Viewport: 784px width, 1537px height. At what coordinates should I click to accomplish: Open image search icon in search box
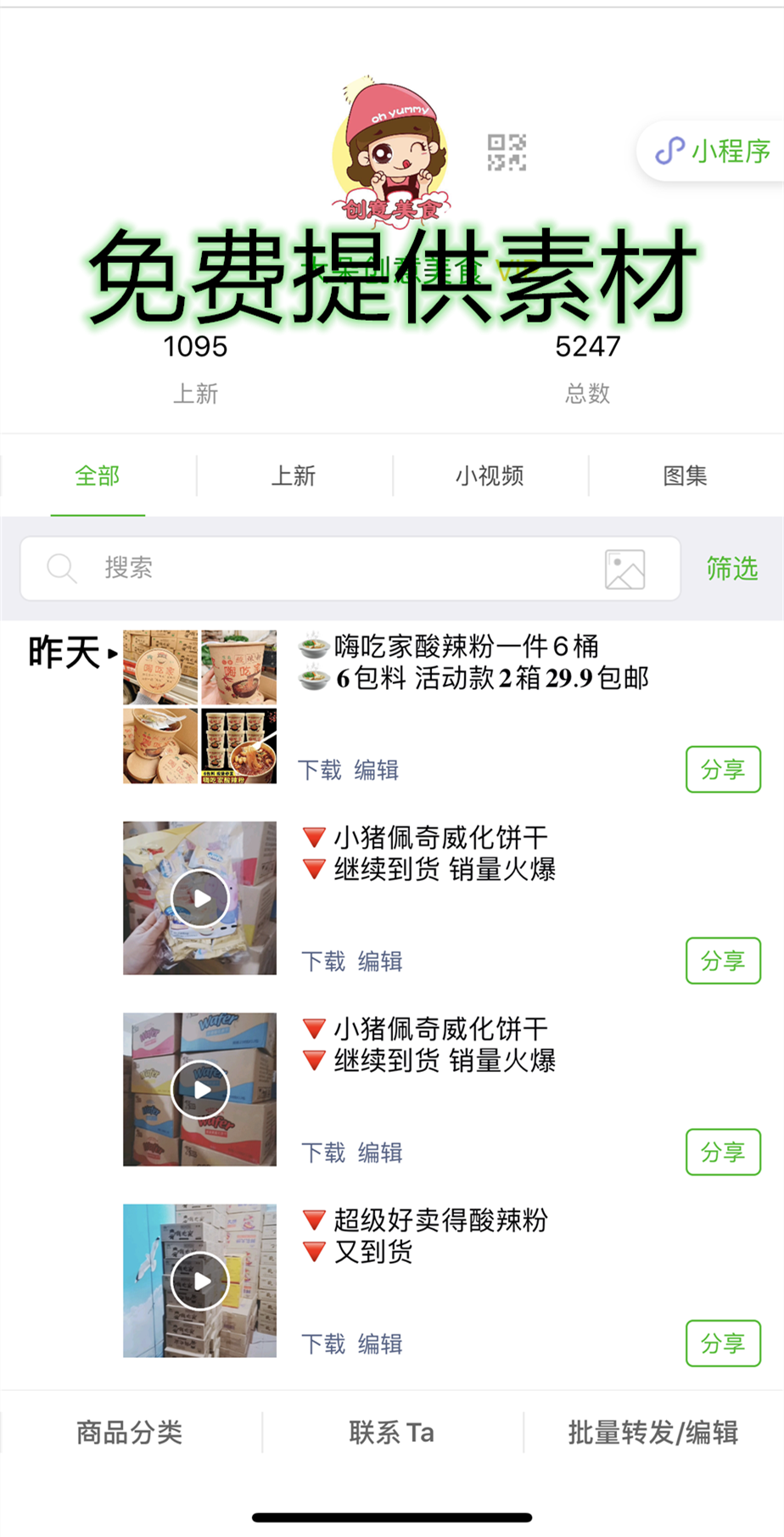pos(624,569)
